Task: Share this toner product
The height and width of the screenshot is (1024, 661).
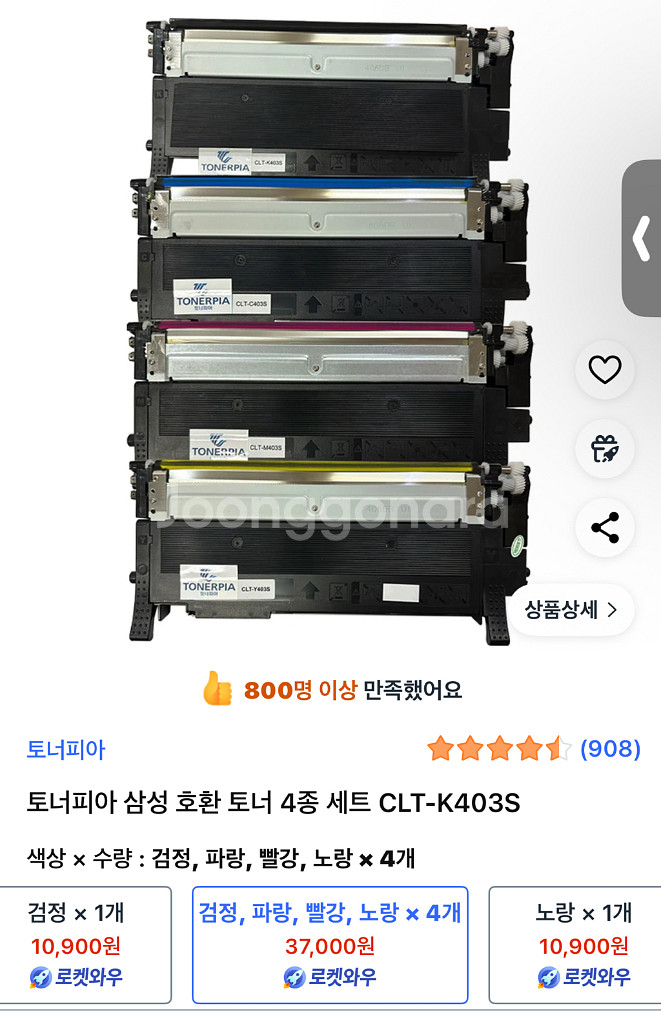Action: (605, 528)
